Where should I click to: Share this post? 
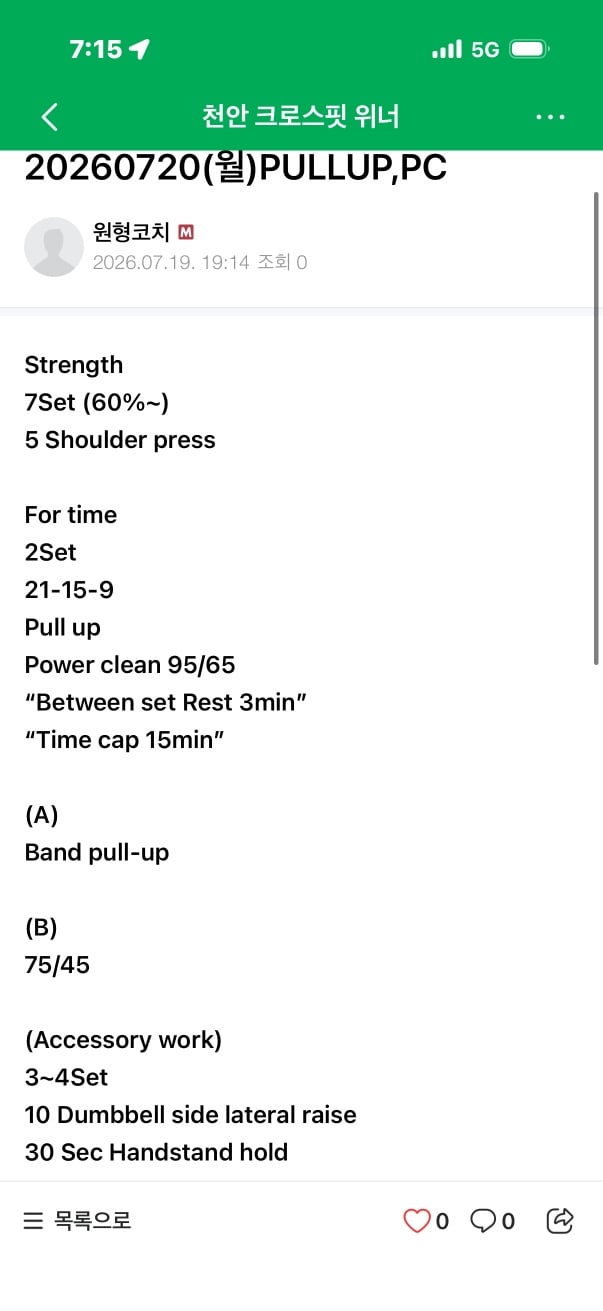[x=560, y=1220]
